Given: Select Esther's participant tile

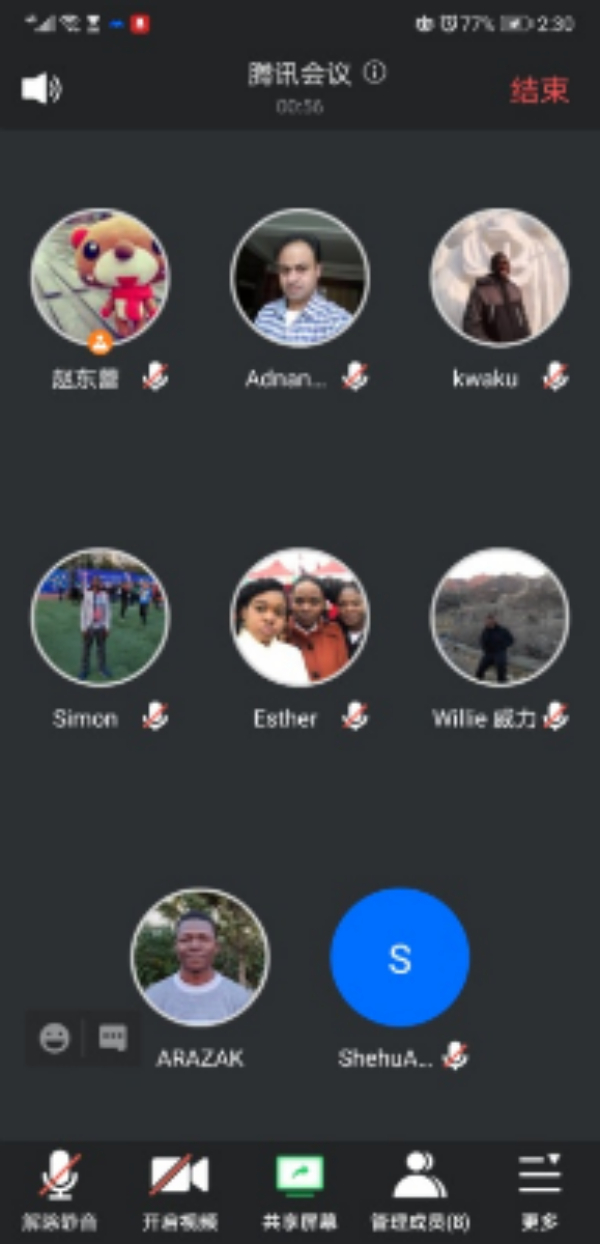Looking at the screenshot, I should (300, 617).
